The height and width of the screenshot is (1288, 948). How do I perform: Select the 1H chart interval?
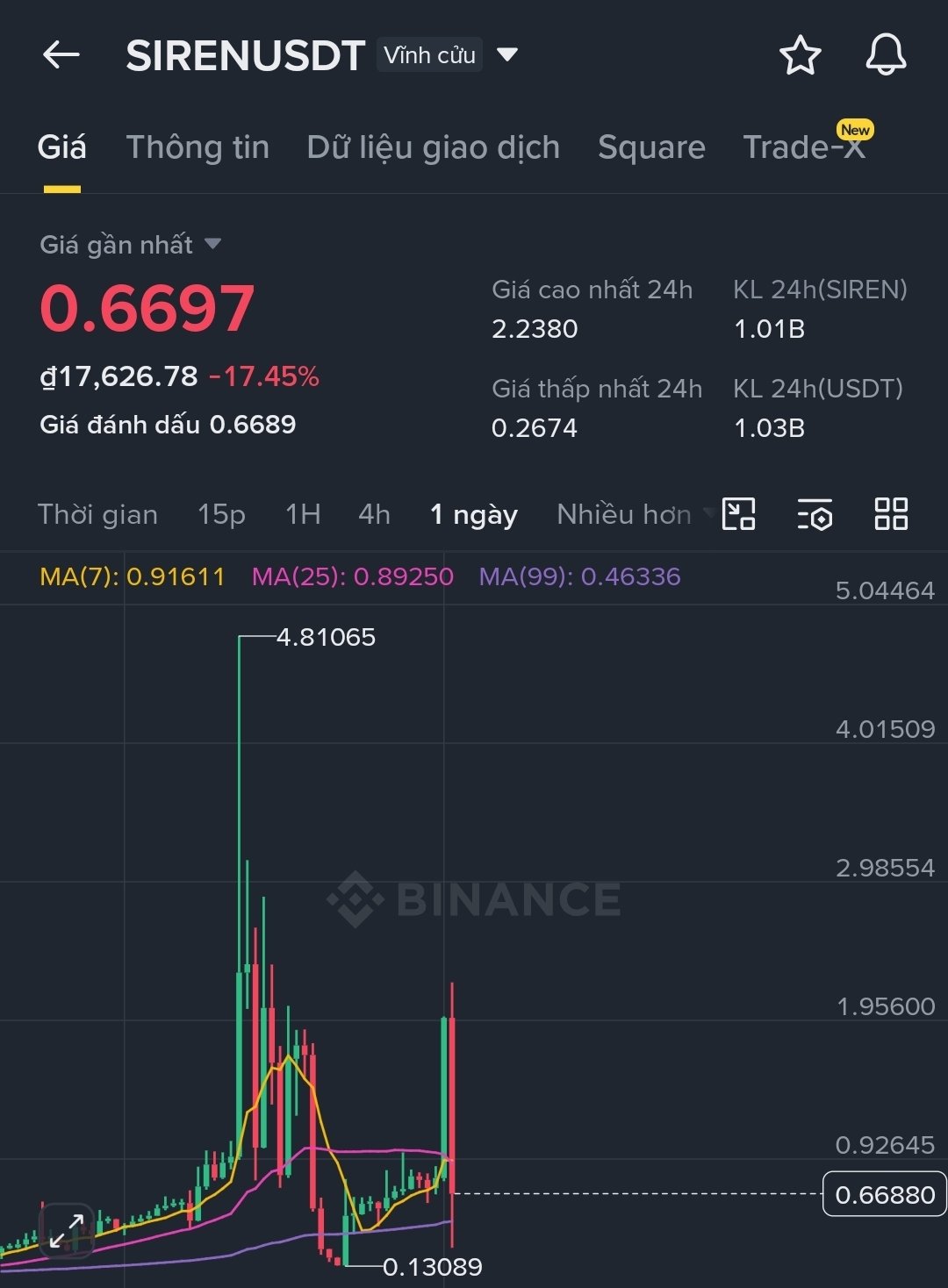coord(303,514)
